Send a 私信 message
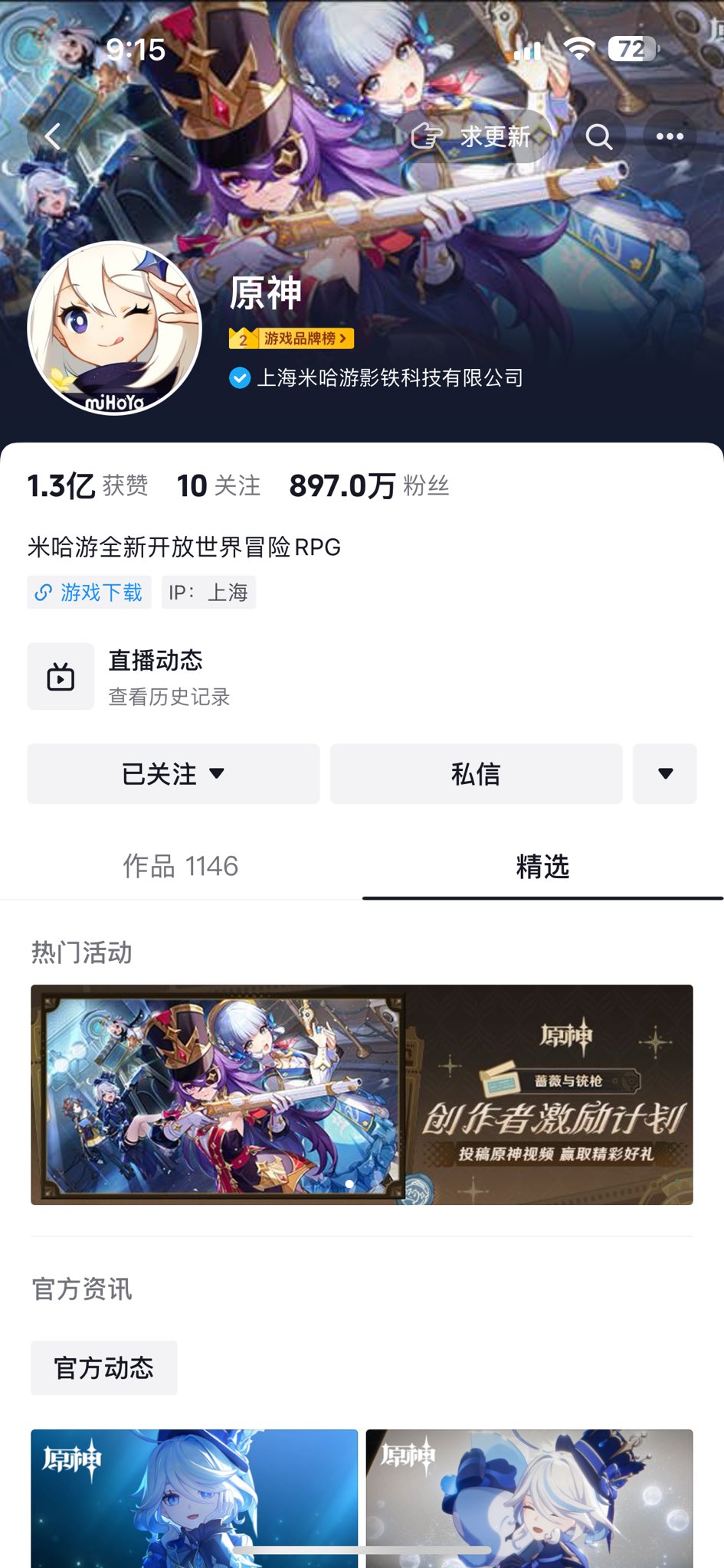724x1568 pixels. tap(476, 774)
